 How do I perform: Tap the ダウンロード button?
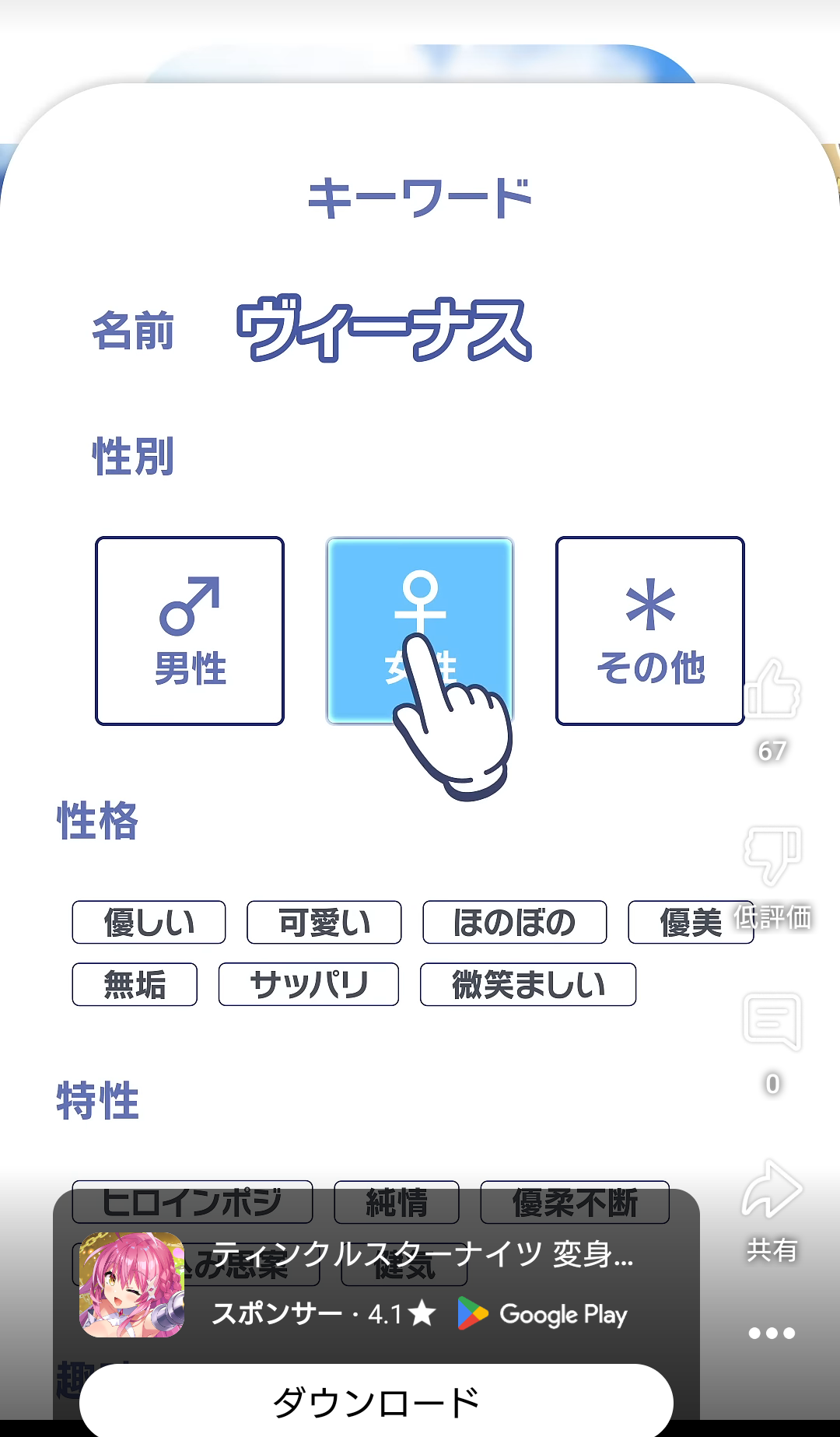[376, 1401]
